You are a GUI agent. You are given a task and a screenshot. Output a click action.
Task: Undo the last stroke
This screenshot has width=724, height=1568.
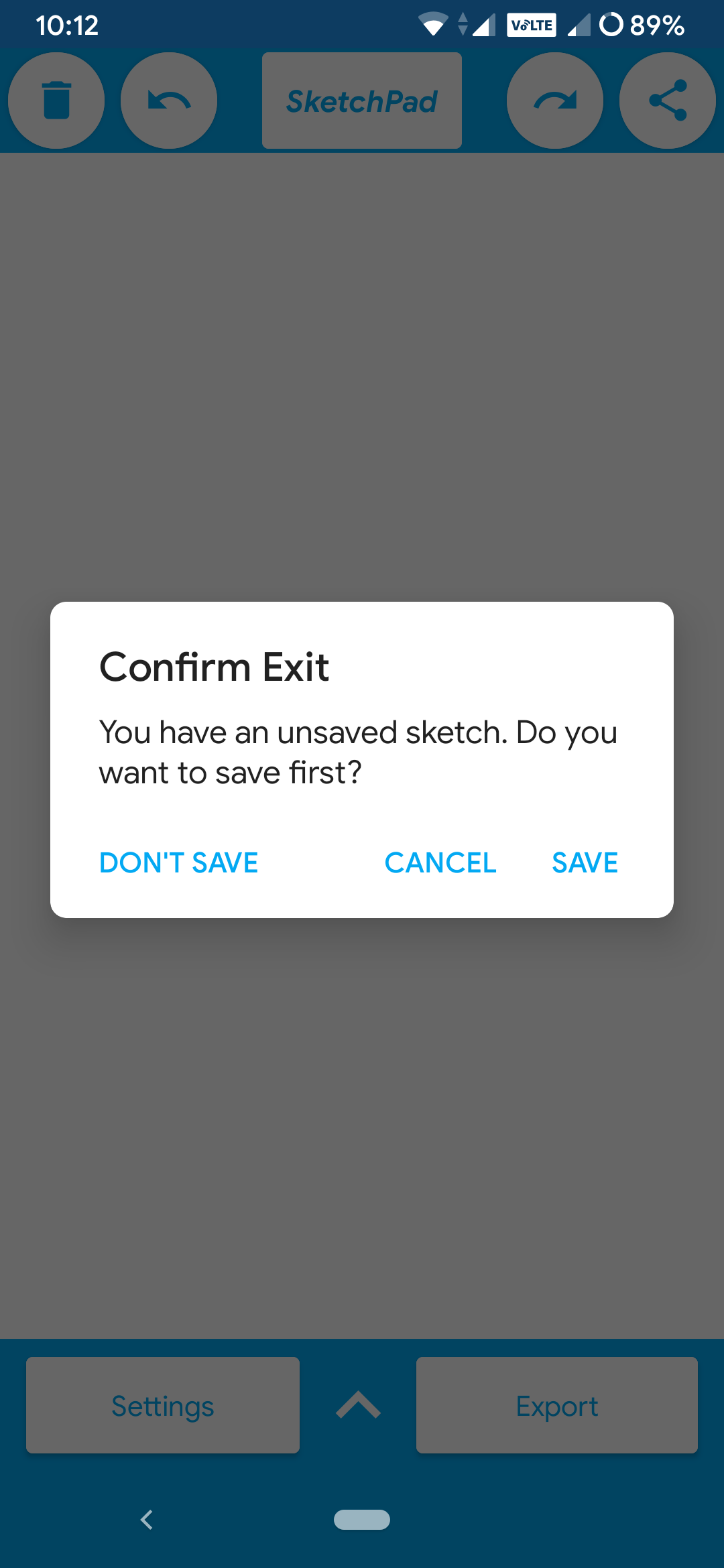pos(169,101)
